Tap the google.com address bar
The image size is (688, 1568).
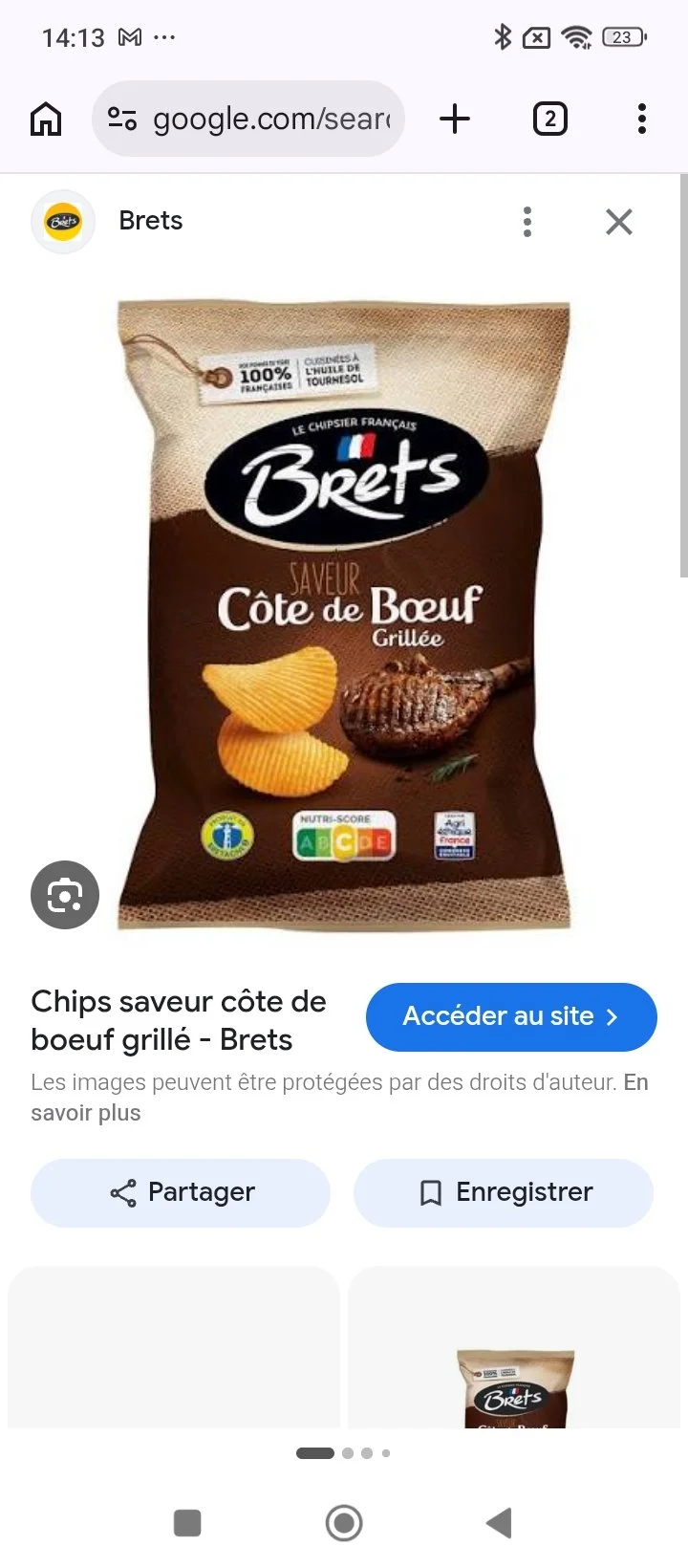pyautogui.click(x=248, y=119)
